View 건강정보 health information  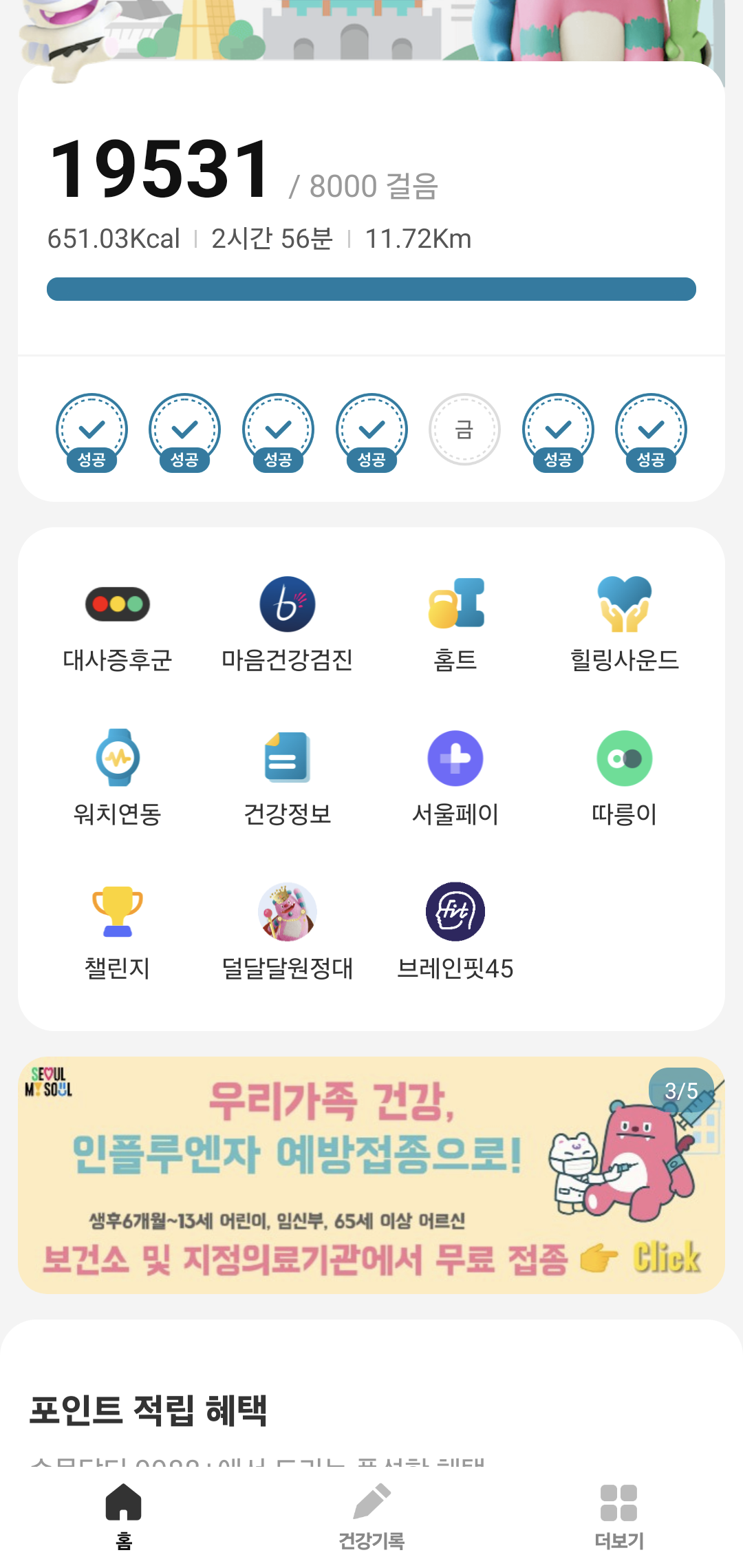tap(287, 777)
